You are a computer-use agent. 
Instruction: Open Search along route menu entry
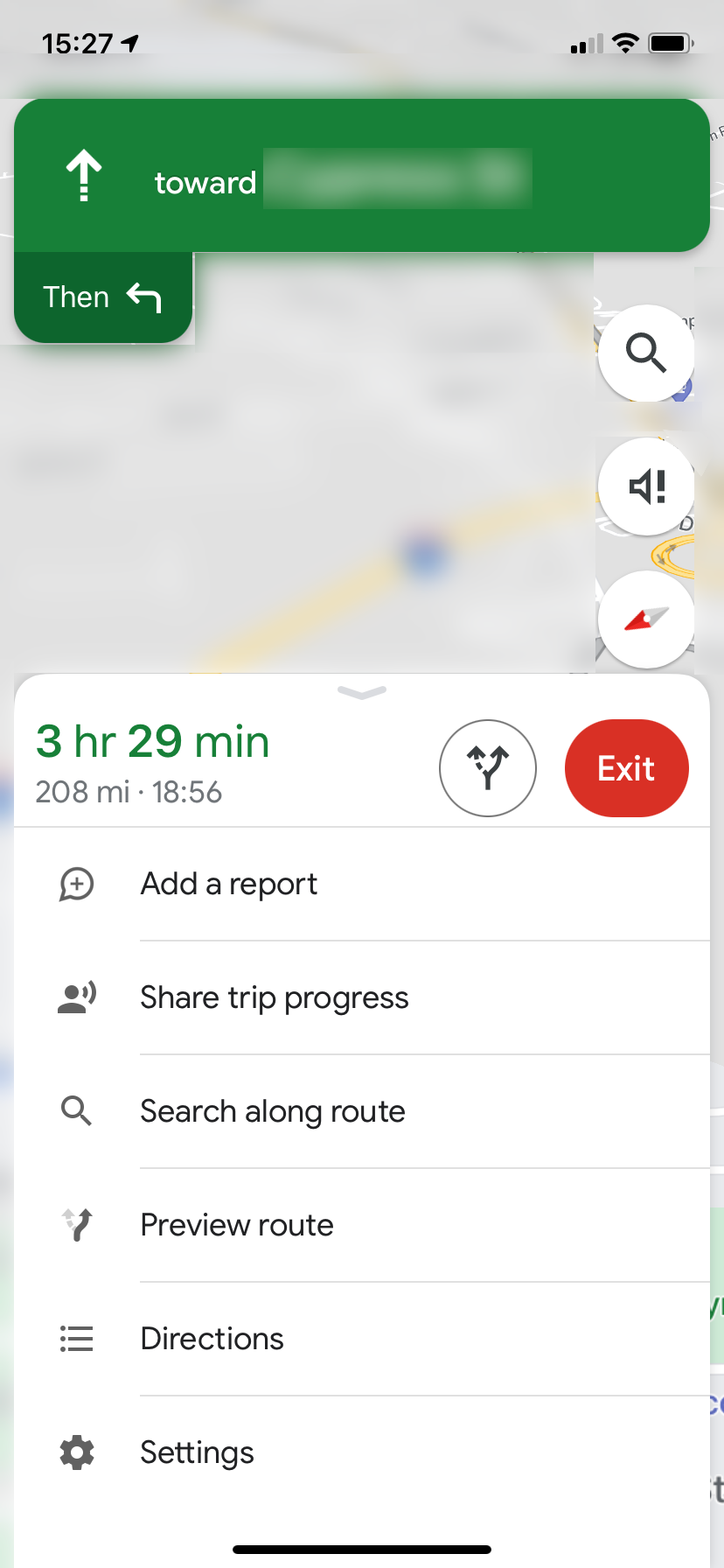(273, 1111)
